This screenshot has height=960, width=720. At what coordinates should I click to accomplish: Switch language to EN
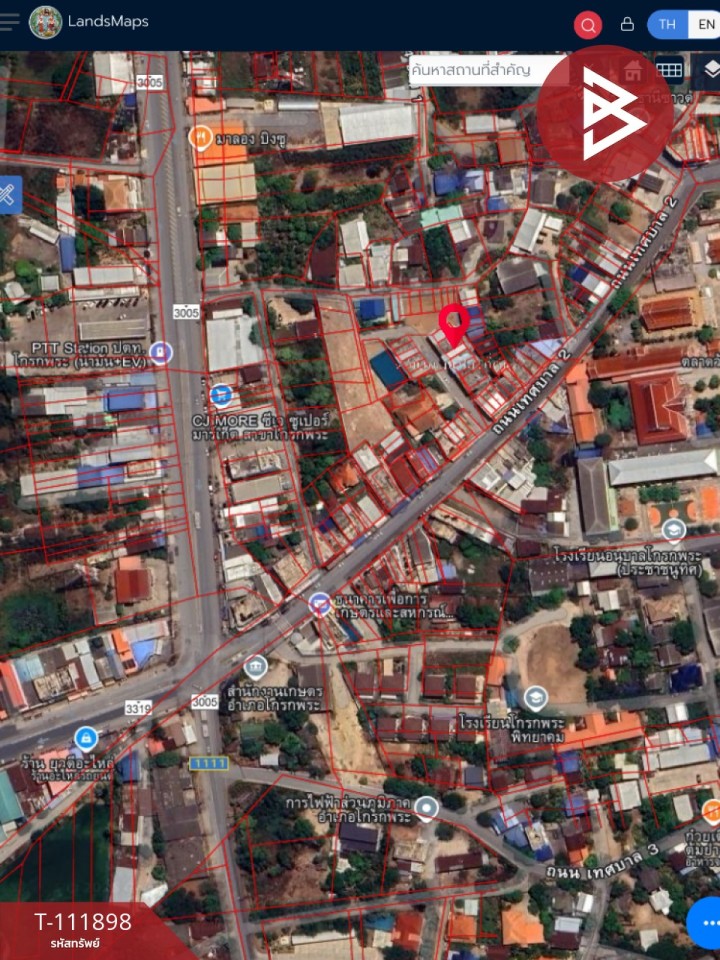click(705, 24)
